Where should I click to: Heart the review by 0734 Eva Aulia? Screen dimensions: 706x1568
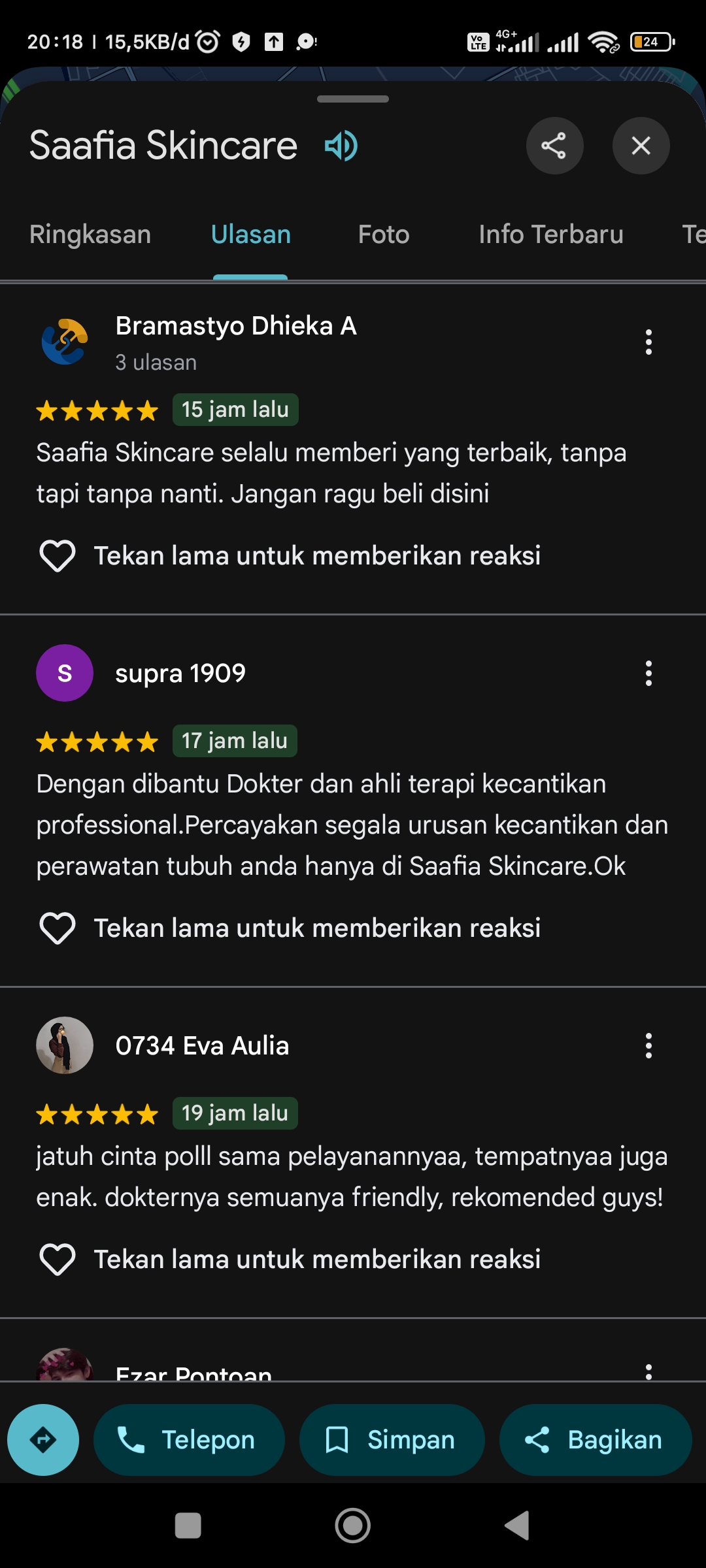point(58,1260)
